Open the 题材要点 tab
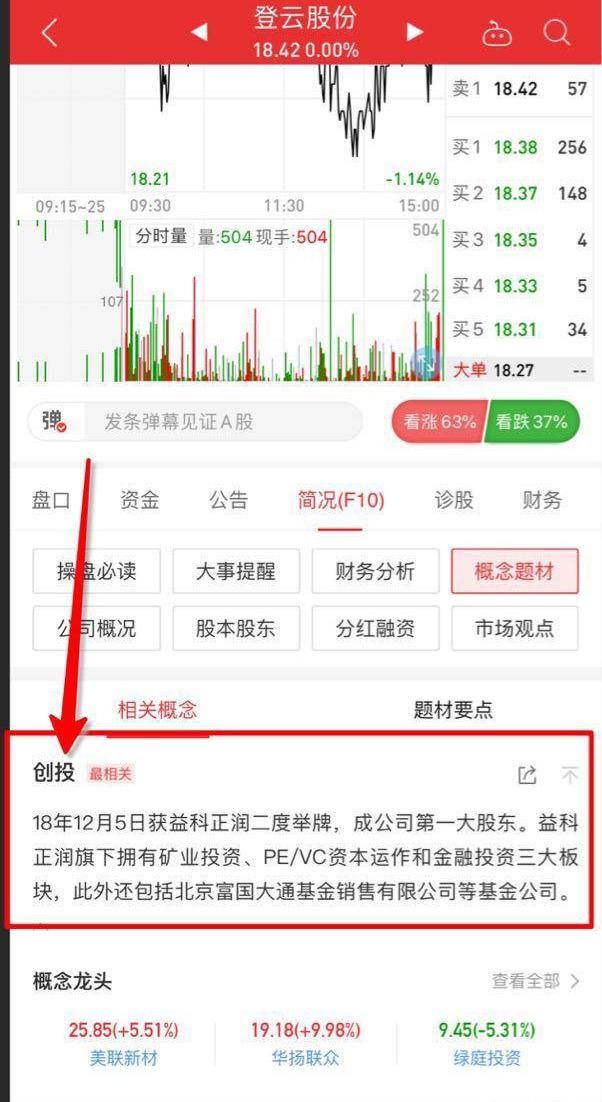 pyautogui.click(x=453, y=710)
